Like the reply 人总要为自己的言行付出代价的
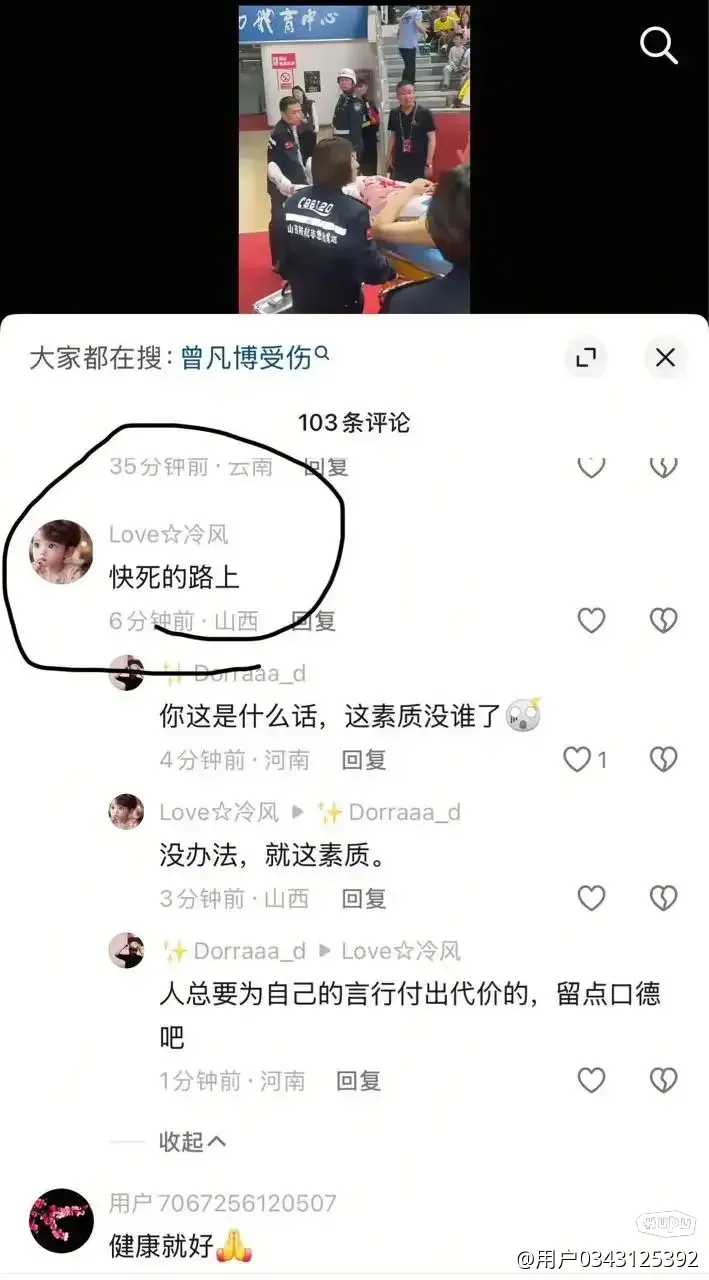 (x=592, y=1080)
